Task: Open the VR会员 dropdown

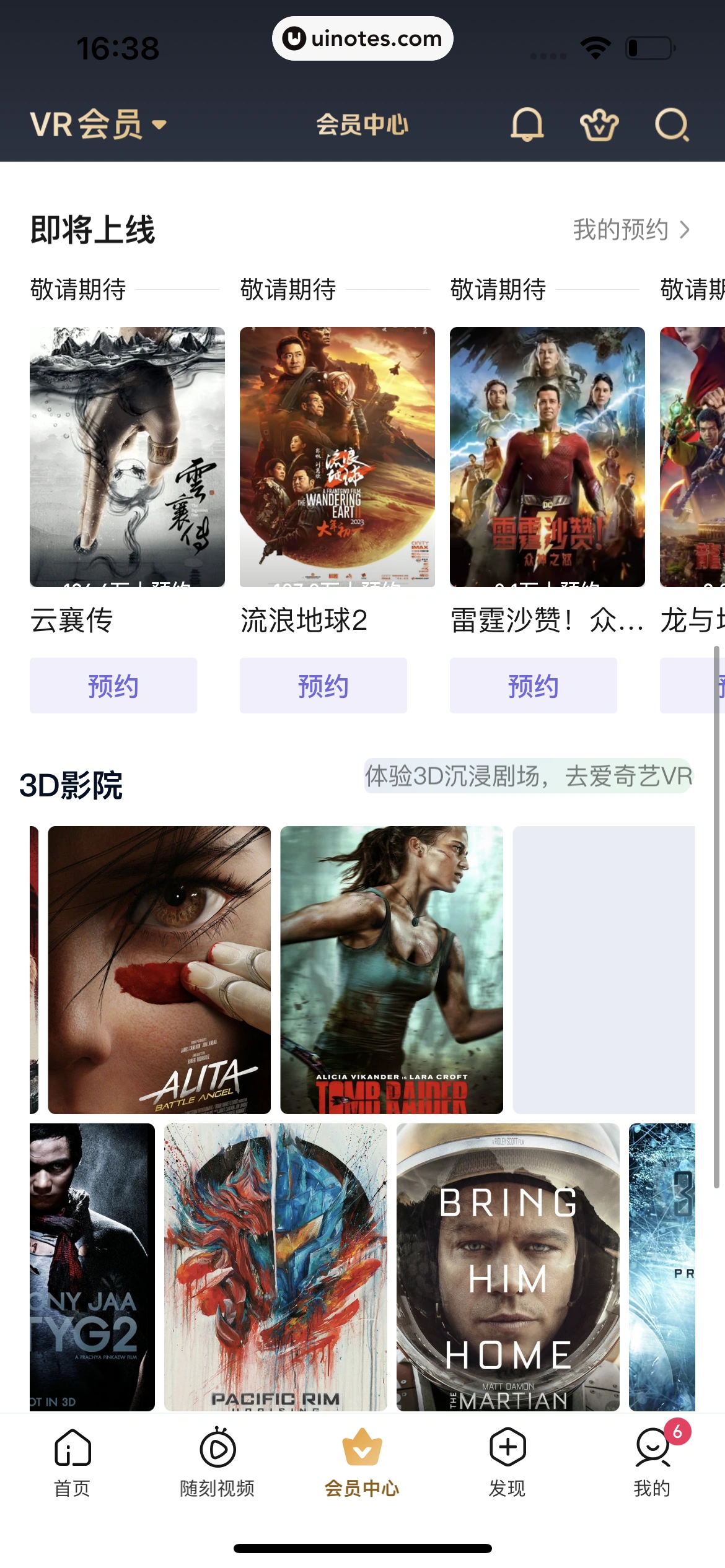Action: [99, 124]
